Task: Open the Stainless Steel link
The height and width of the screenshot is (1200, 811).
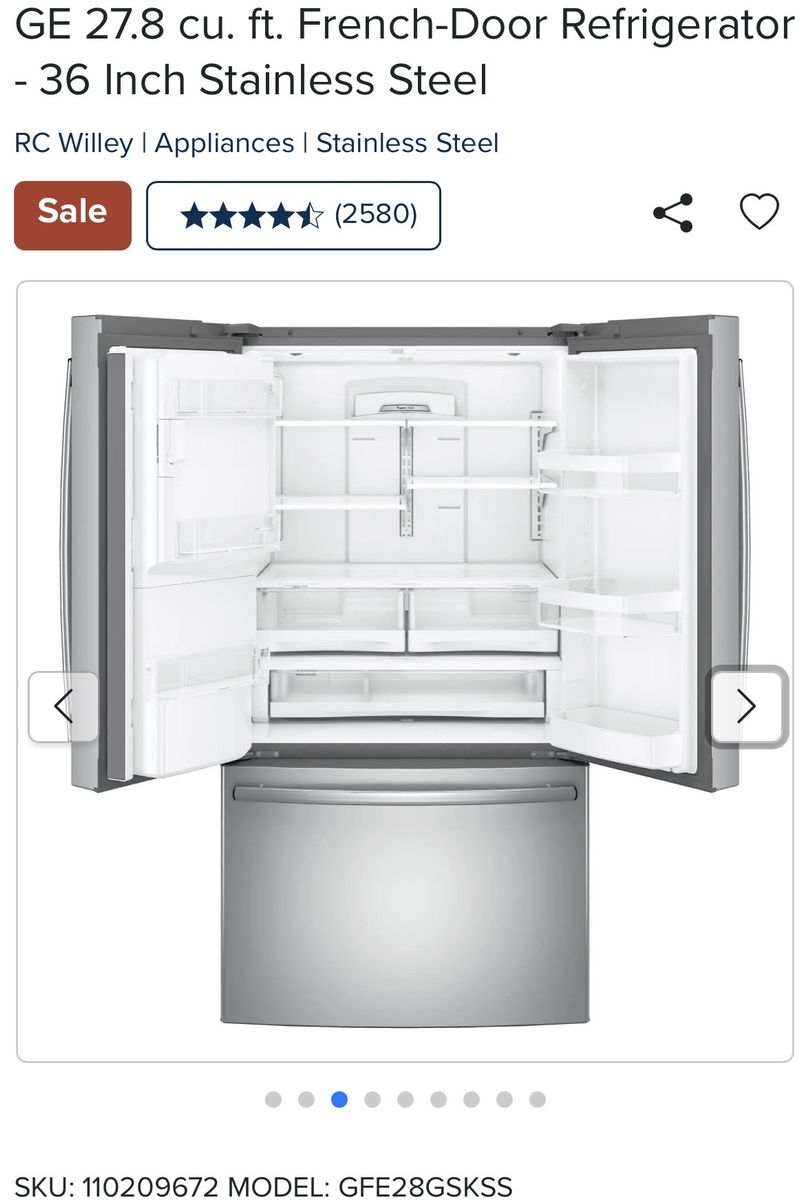Action: coord(407,143)
